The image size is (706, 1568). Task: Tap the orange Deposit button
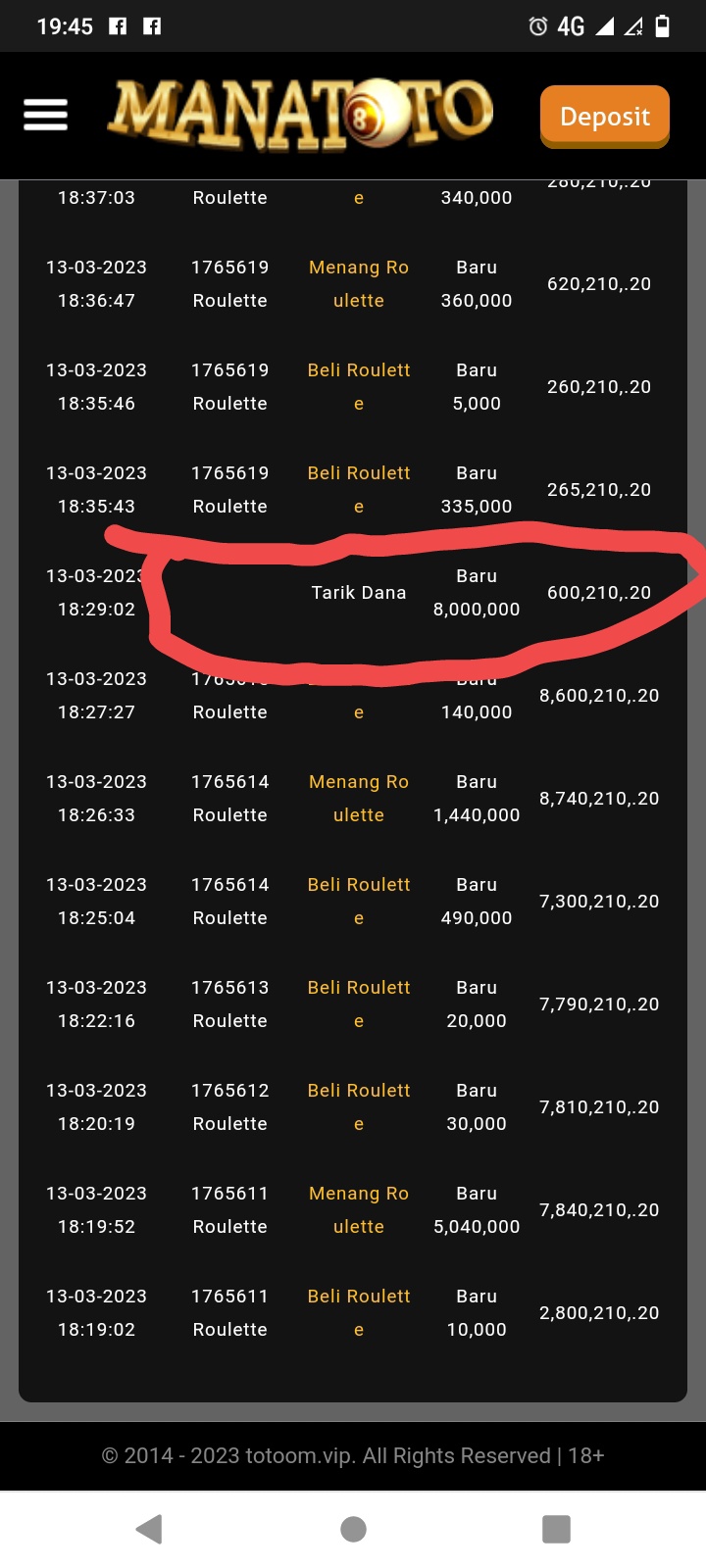click(605, 117)
